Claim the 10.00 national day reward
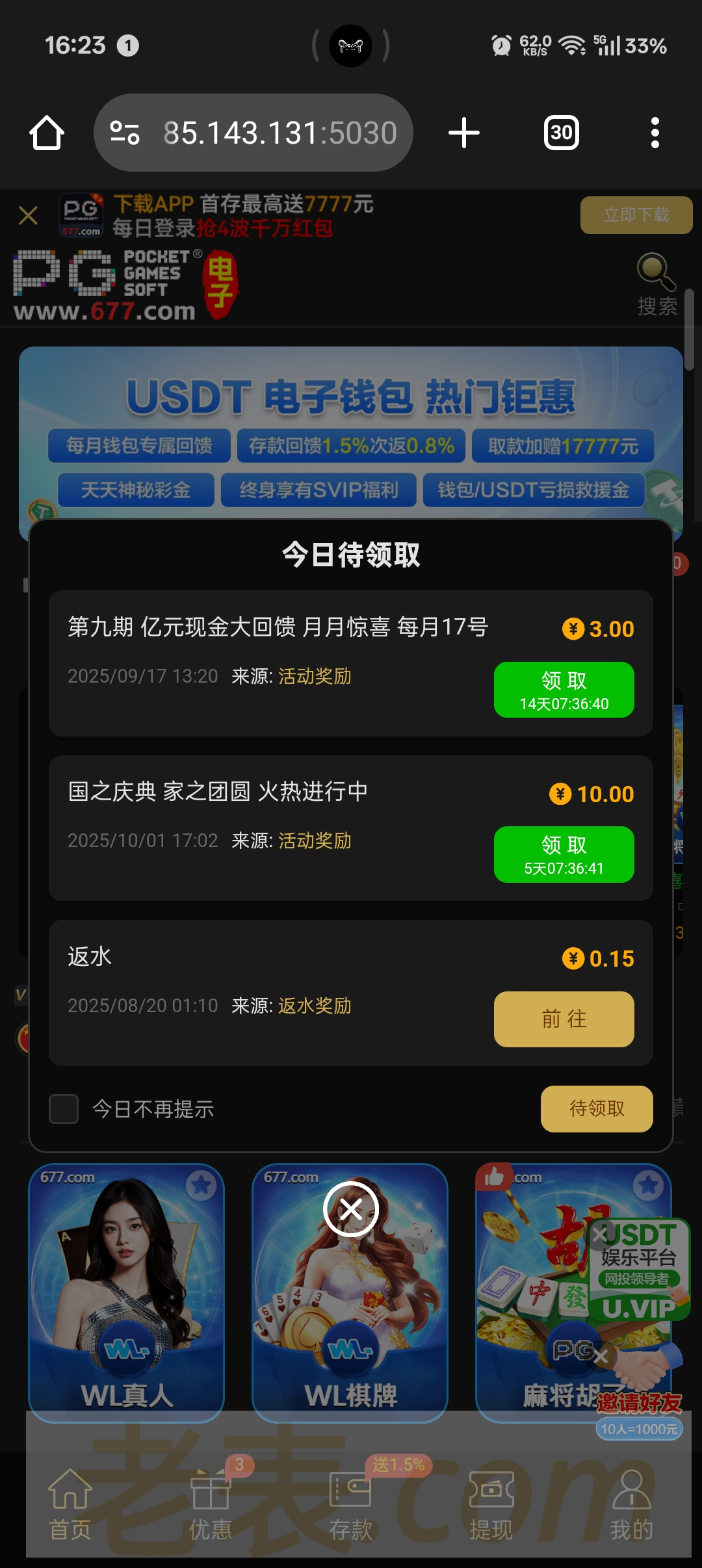Screen dimensions: 702x1568 click(564, 854)
